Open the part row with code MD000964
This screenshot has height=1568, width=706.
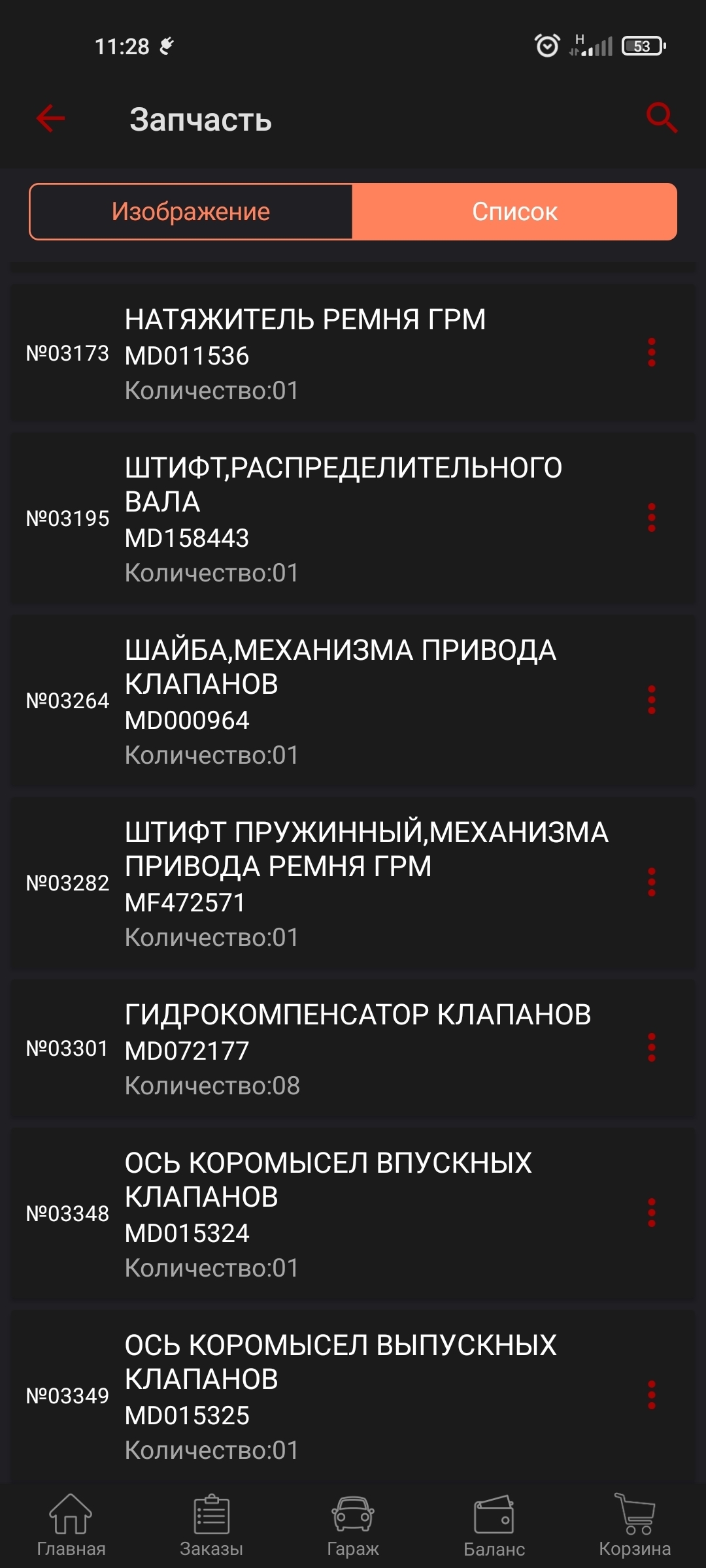[327, 700]
